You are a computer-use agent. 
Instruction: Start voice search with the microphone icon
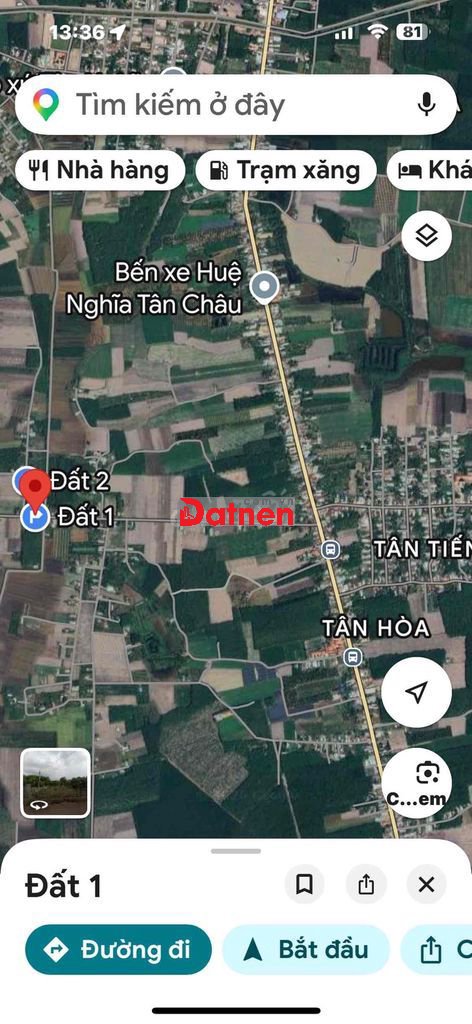pos(427,104)
